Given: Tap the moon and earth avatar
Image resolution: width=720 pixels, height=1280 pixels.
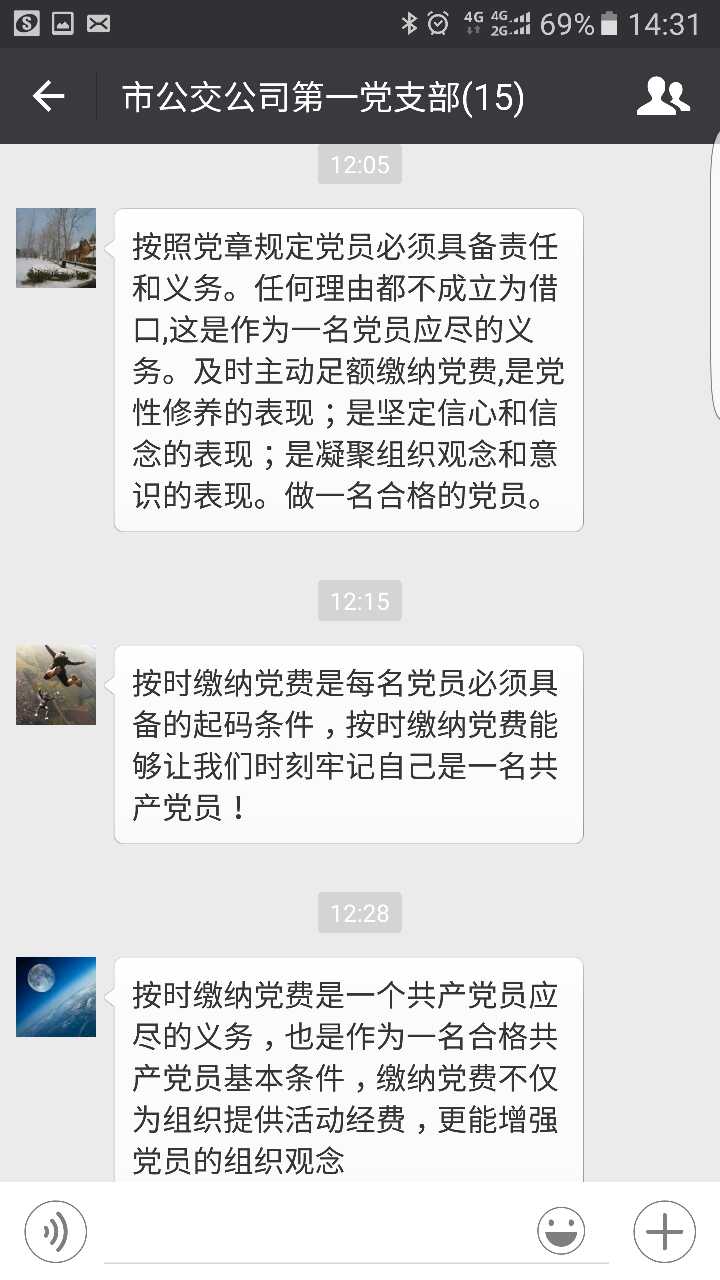Looking at the screenshot, I should point(55,996).
